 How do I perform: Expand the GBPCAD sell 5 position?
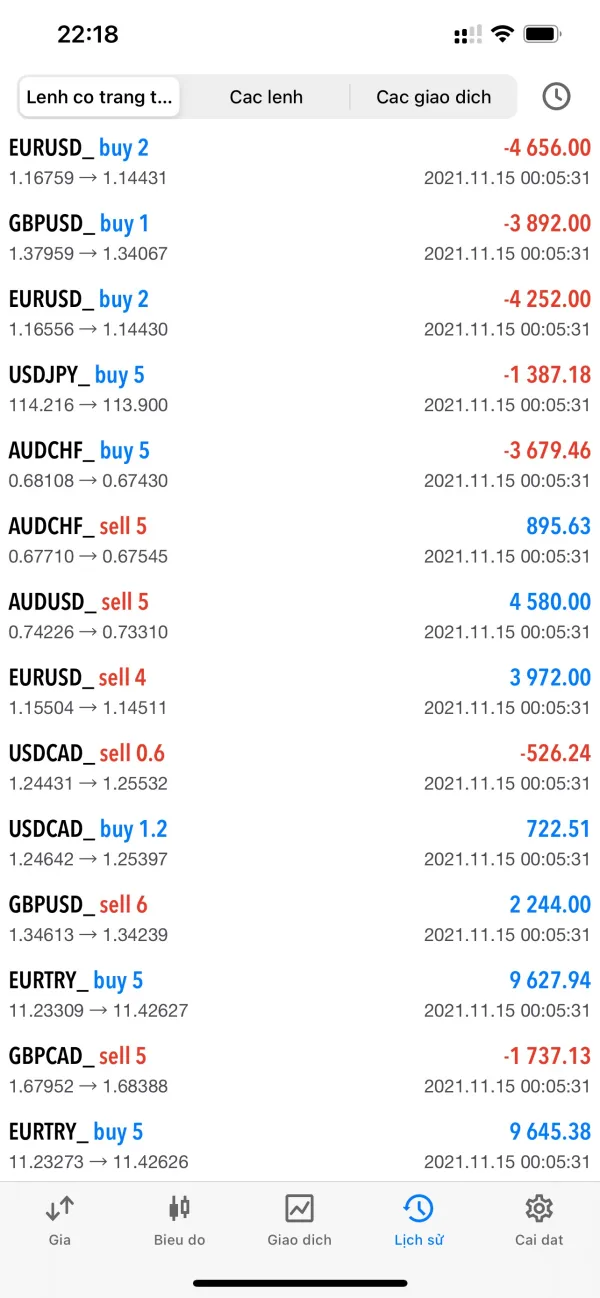pyautogui.click(x=300, y=1070)
